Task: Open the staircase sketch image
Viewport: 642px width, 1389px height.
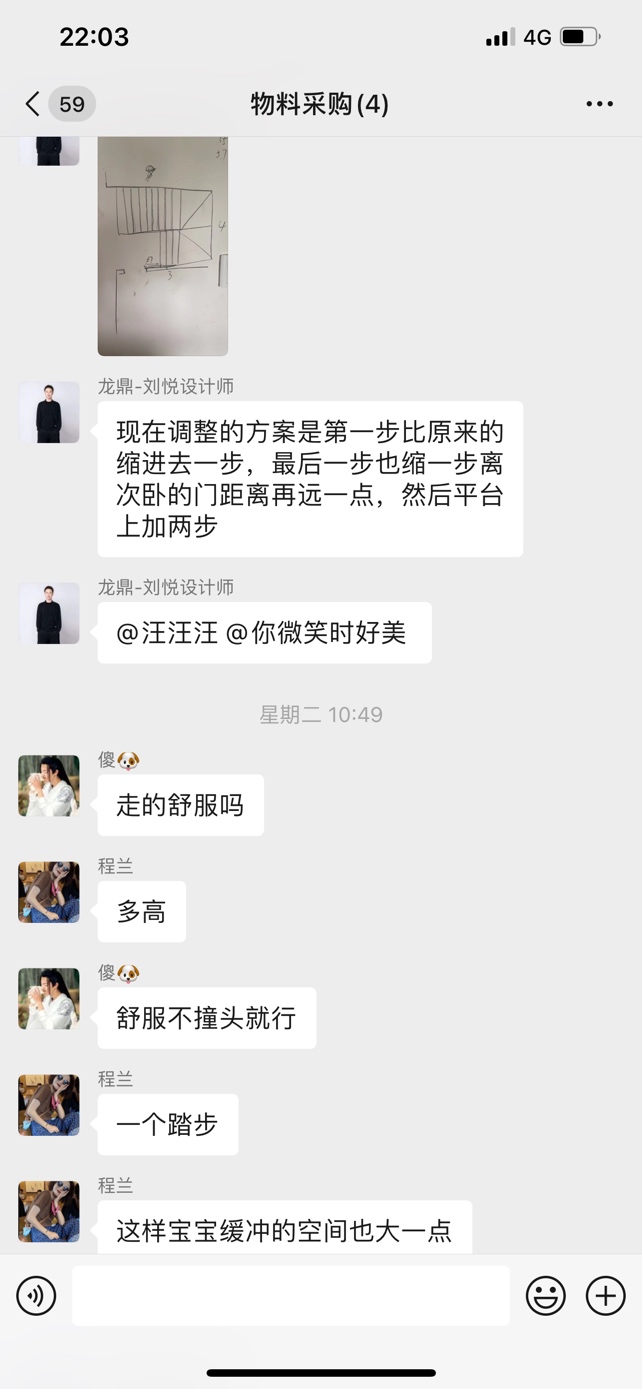Action: pos(163,245)
